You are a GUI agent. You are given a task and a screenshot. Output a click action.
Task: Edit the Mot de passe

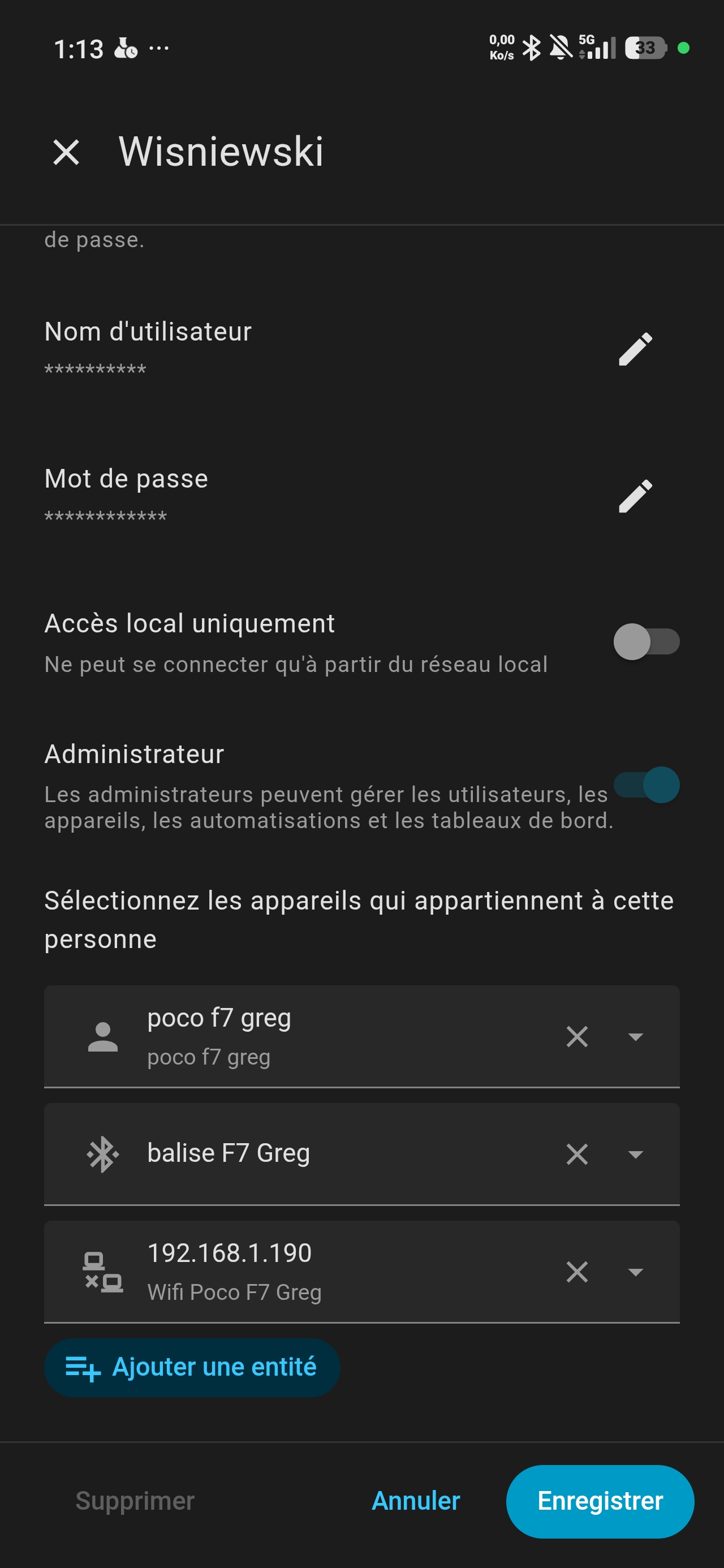(x=635, y=496)
